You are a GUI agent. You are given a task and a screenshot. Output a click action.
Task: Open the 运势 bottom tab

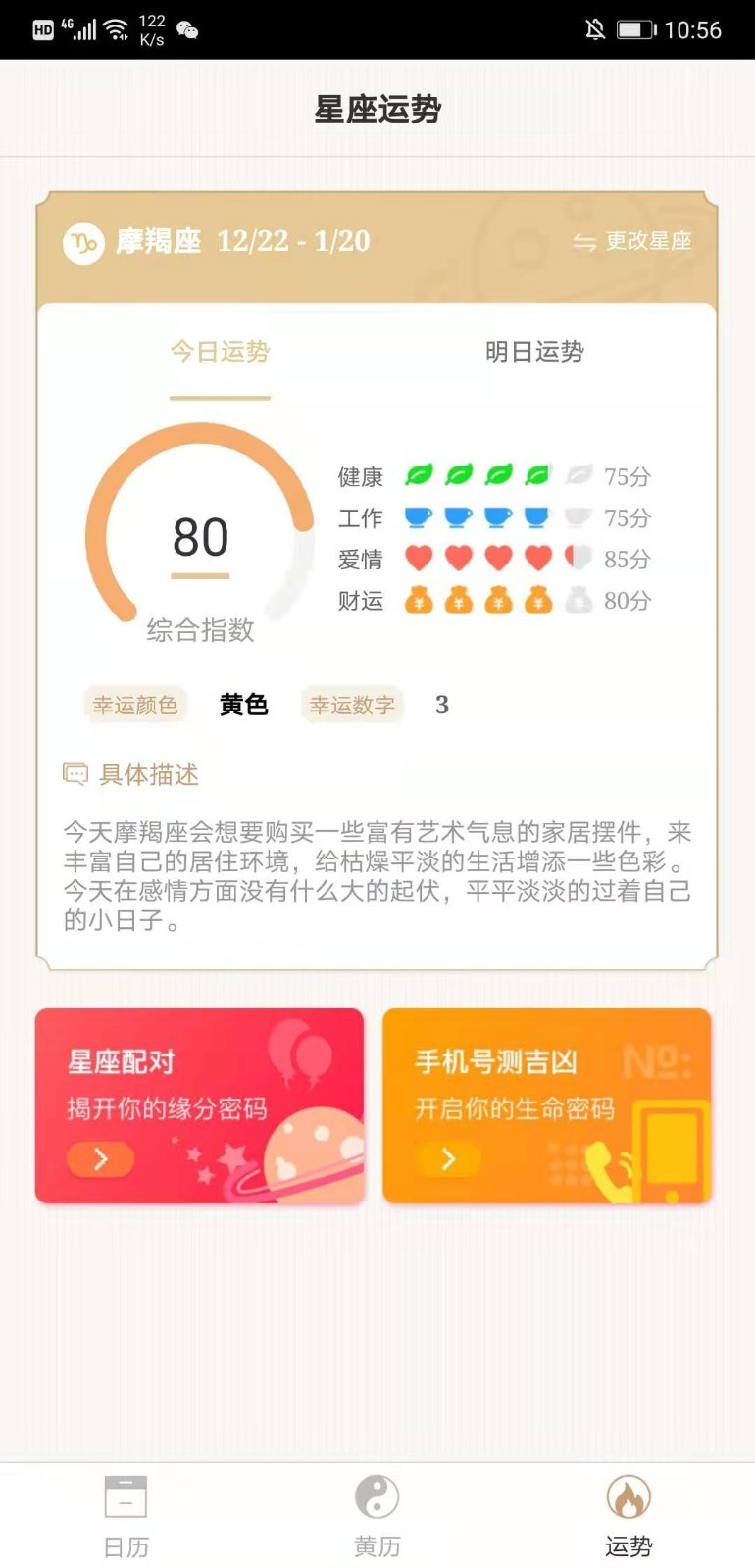point(629,1516)
